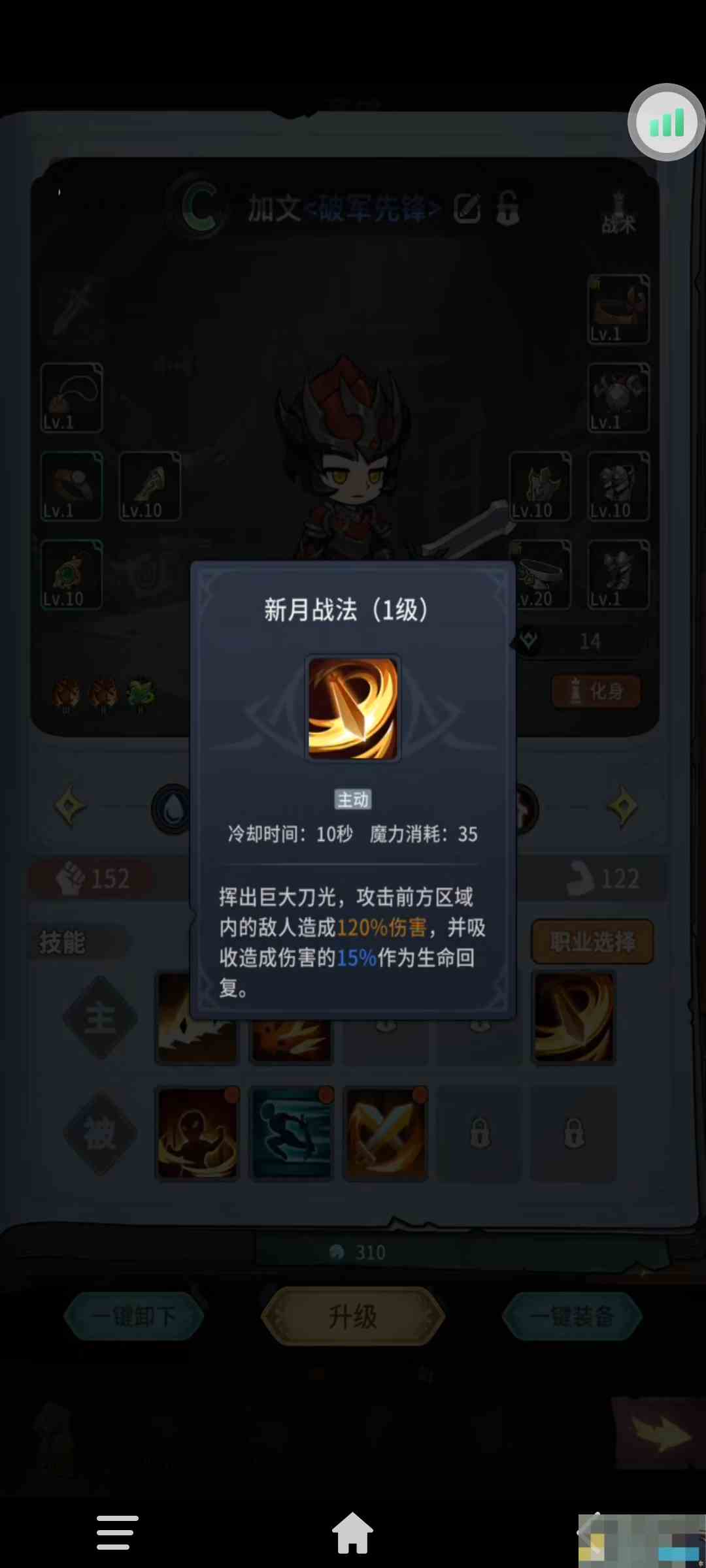
Task: Open 职业选择 class selection
Action: point(592,941)
